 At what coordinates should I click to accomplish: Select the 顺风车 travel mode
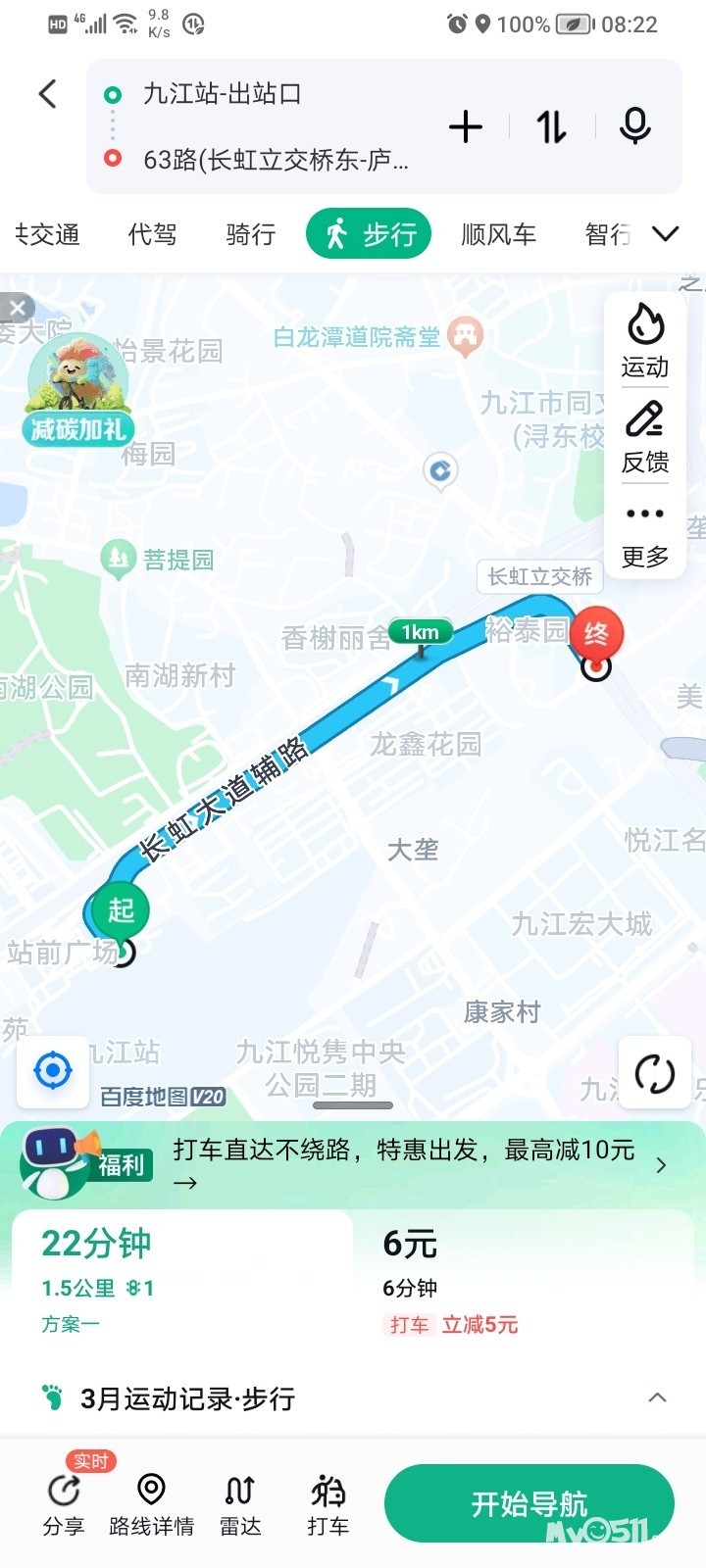tap(498, 234)
